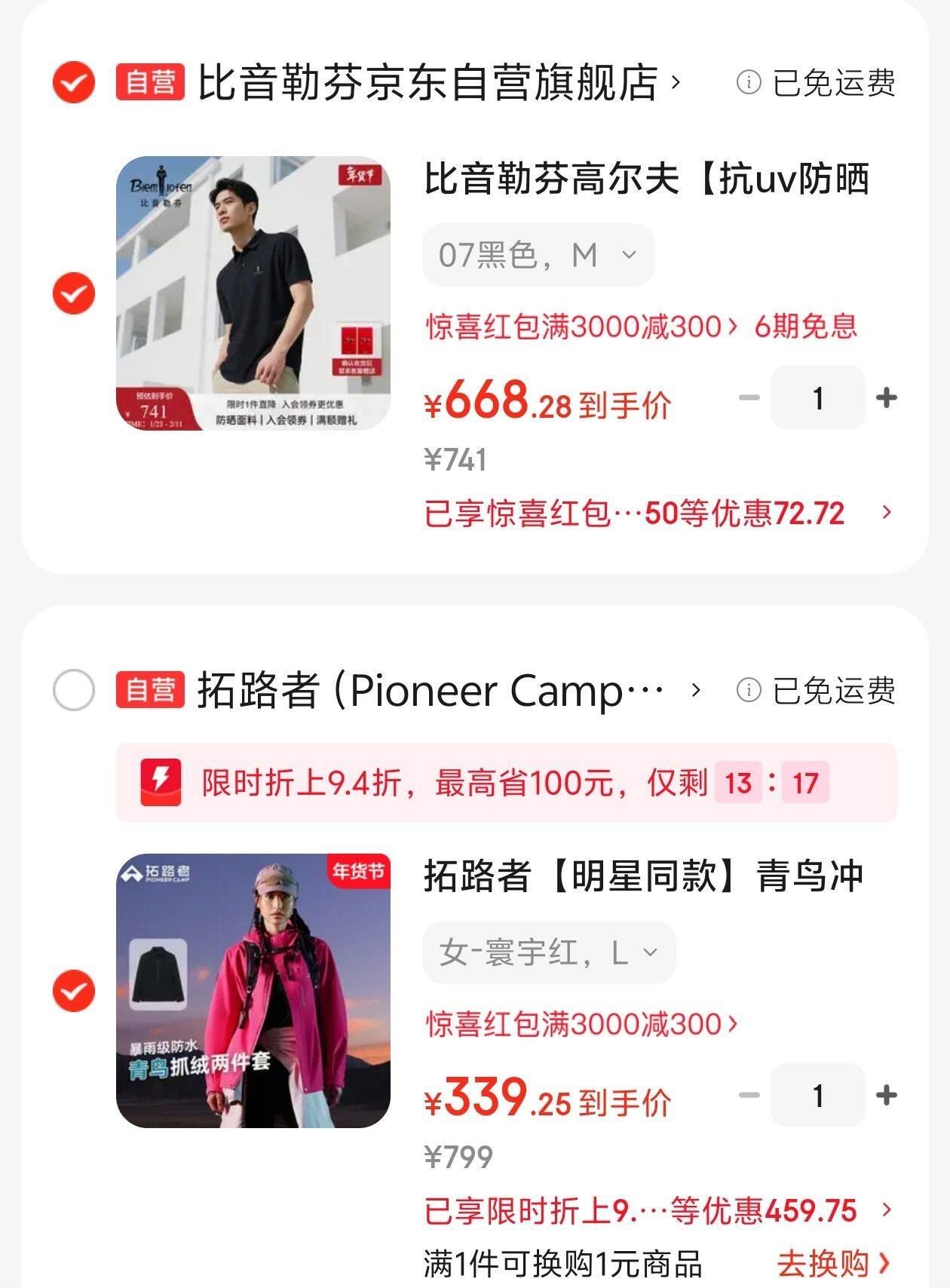Image resolution: width=950 pixels, height=1288 pixels.
Task: Select all items from 拓路者 store
Action: tap(74, 689)
